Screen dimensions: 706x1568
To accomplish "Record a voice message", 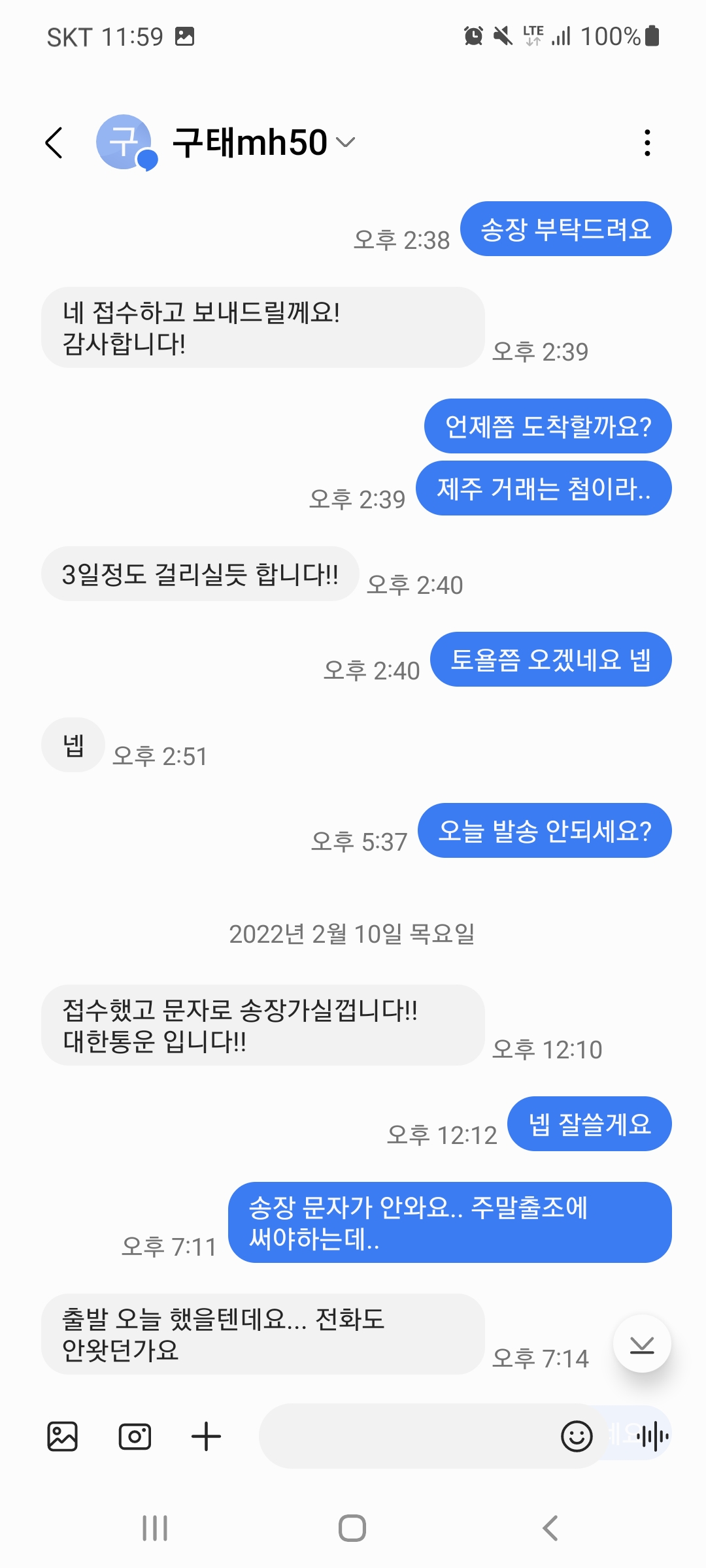I will point(652,1436).
